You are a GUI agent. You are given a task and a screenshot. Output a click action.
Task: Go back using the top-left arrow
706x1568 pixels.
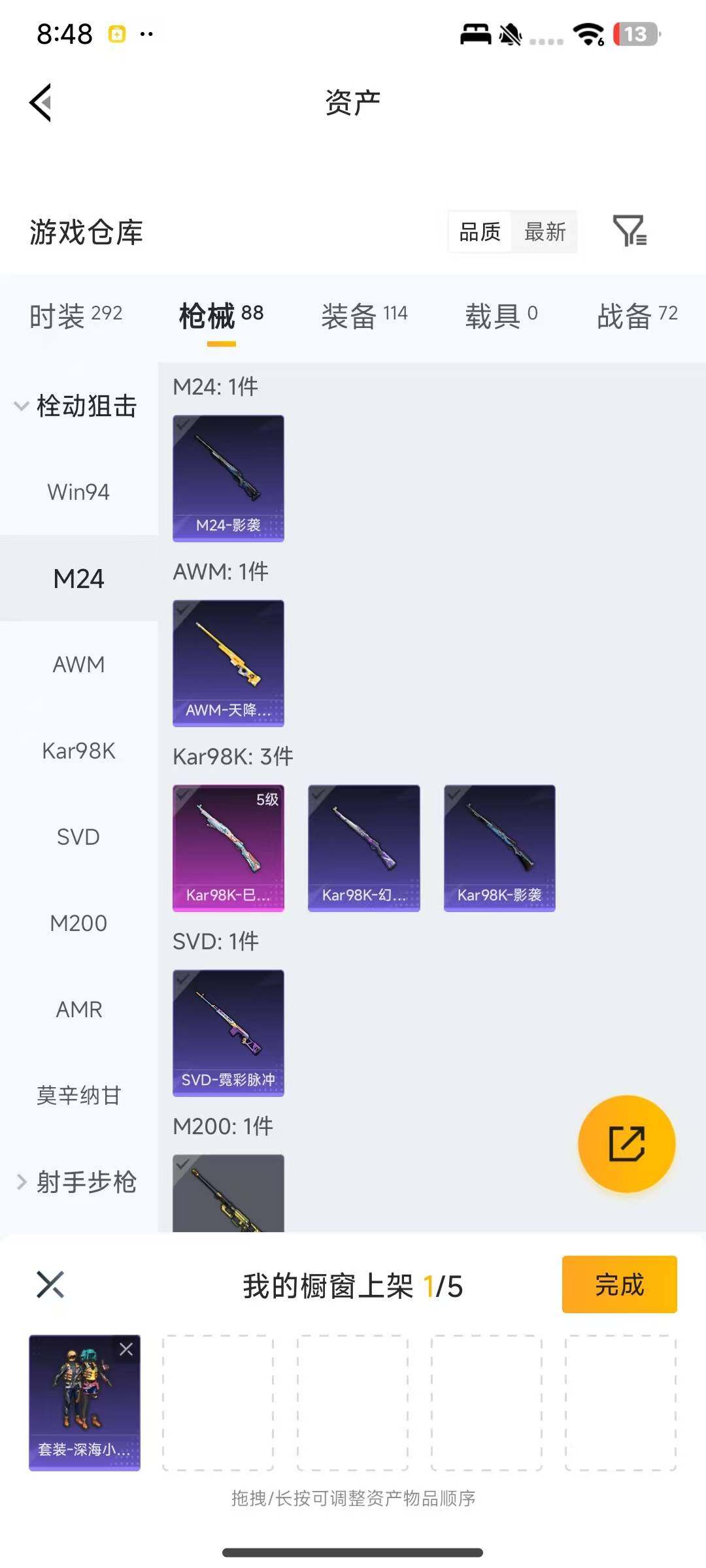pos(39,103)
